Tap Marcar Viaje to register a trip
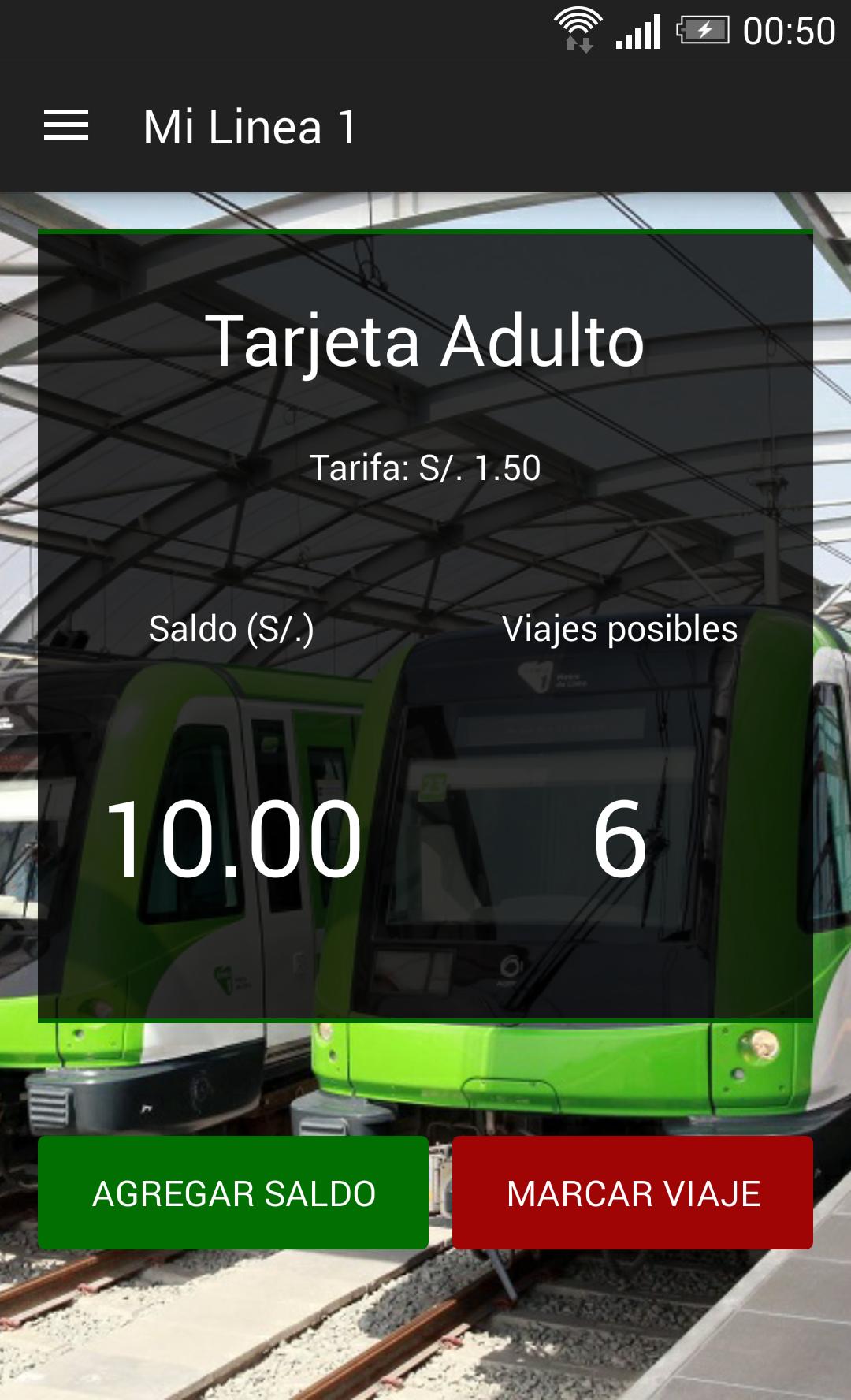The height and width of the screenshot is (1400, 851). (633, 1193)
